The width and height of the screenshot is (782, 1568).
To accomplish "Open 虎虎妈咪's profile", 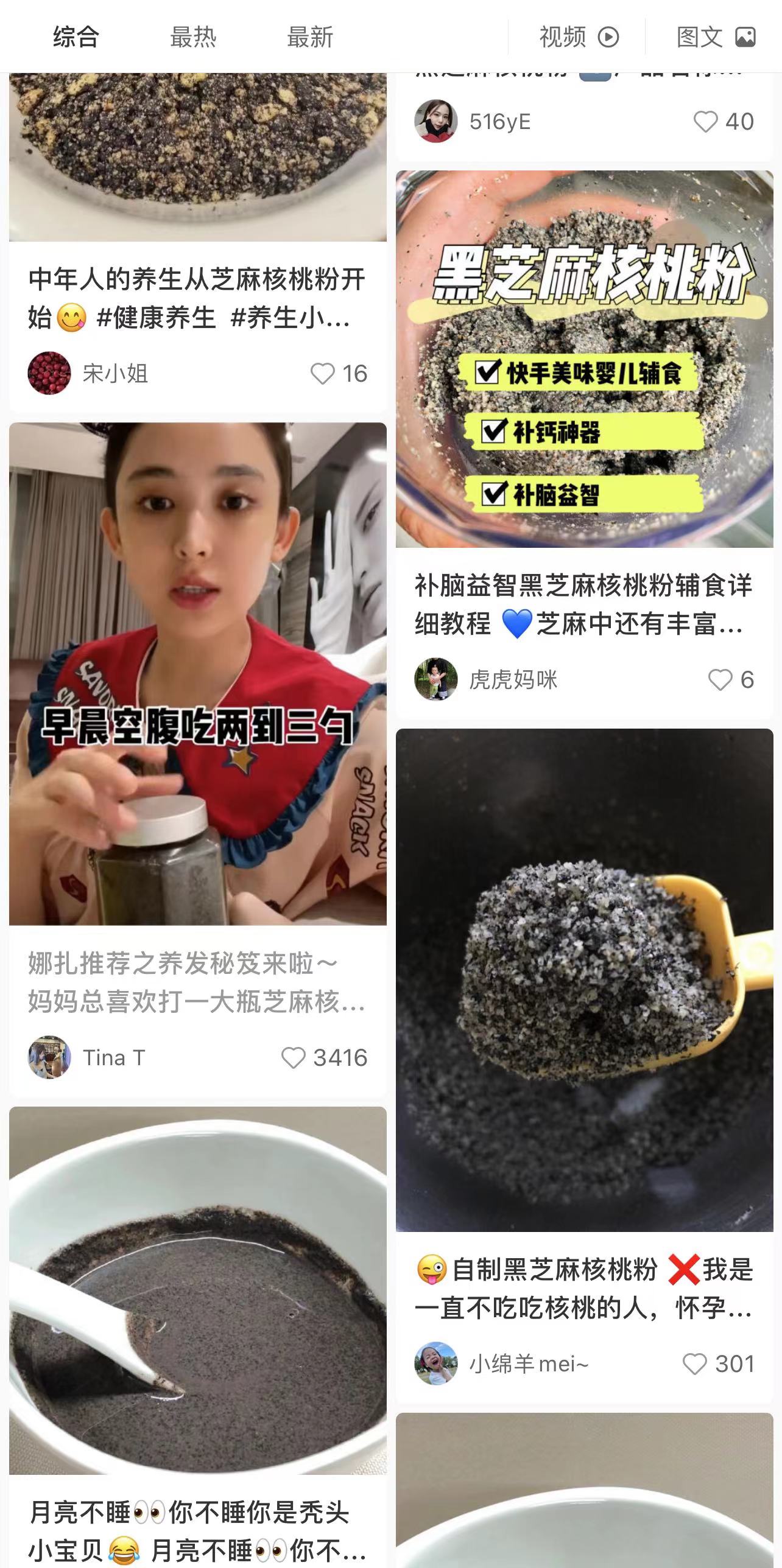I will pyautogui.click(x=435, y=679).
